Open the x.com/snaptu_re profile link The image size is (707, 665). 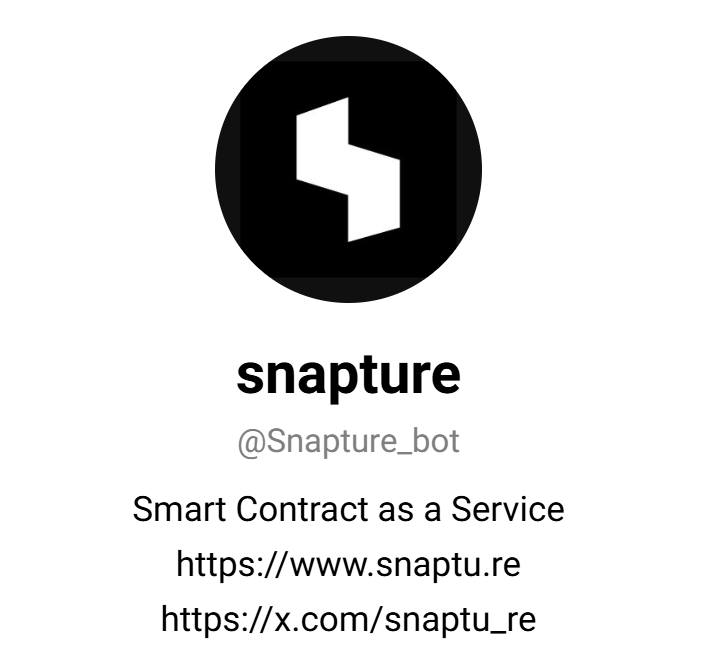click(348, 619)
